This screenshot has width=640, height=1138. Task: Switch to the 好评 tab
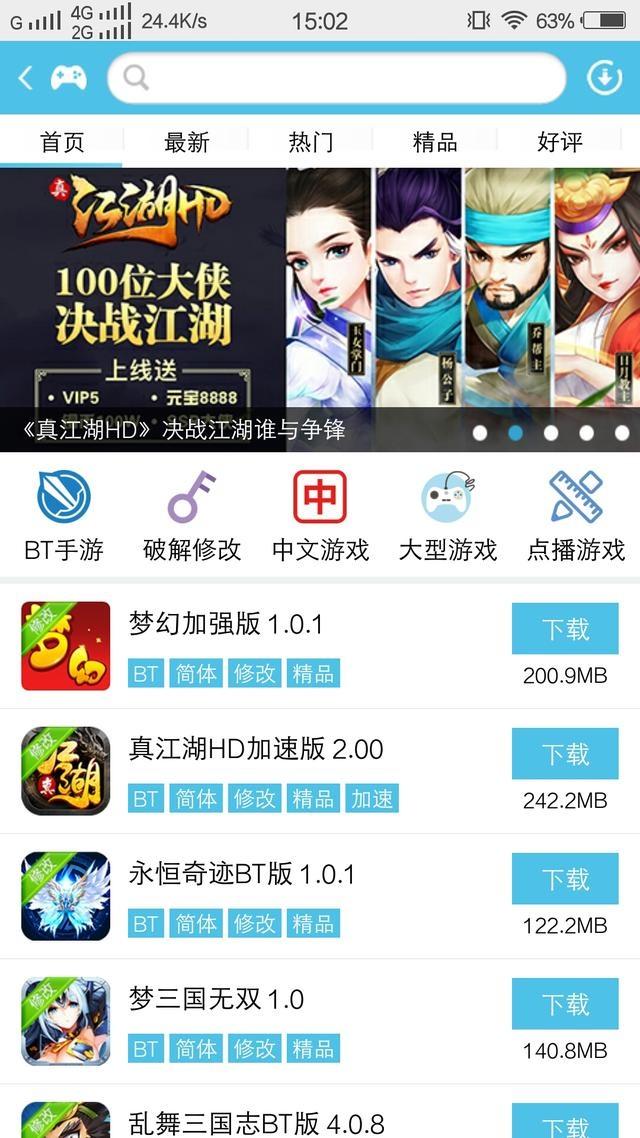(559, 142)
